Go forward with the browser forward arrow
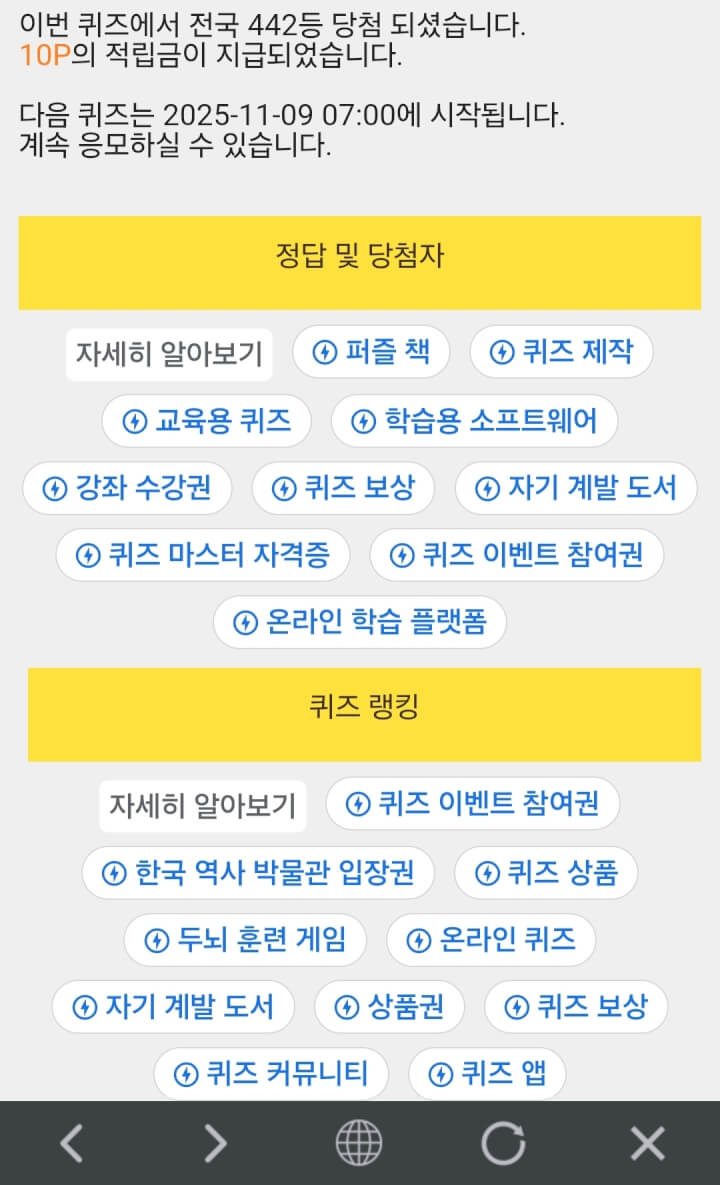The height and width of the screenshot is (1185, 720). point(215,1142)
